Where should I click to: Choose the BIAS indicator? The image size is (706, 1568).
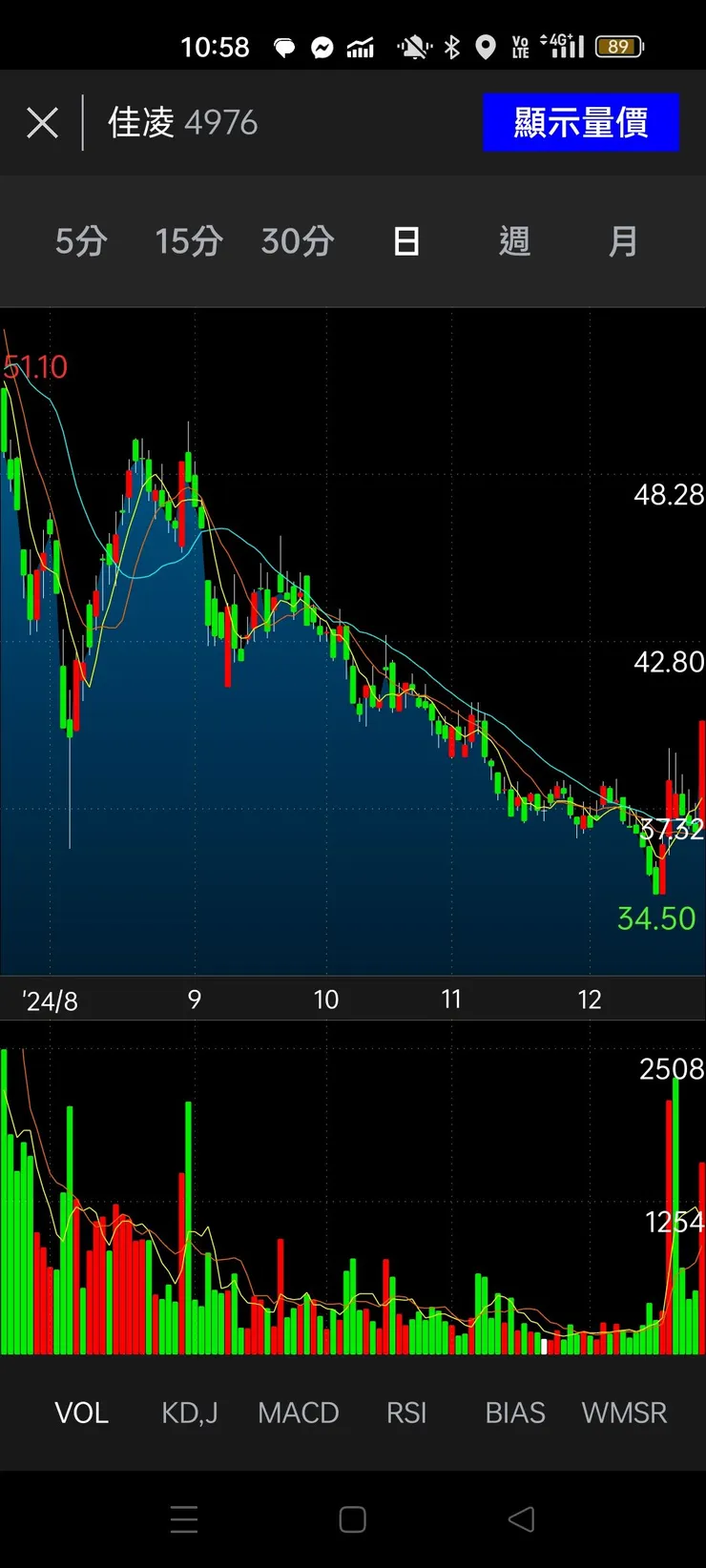[515, 1413]
